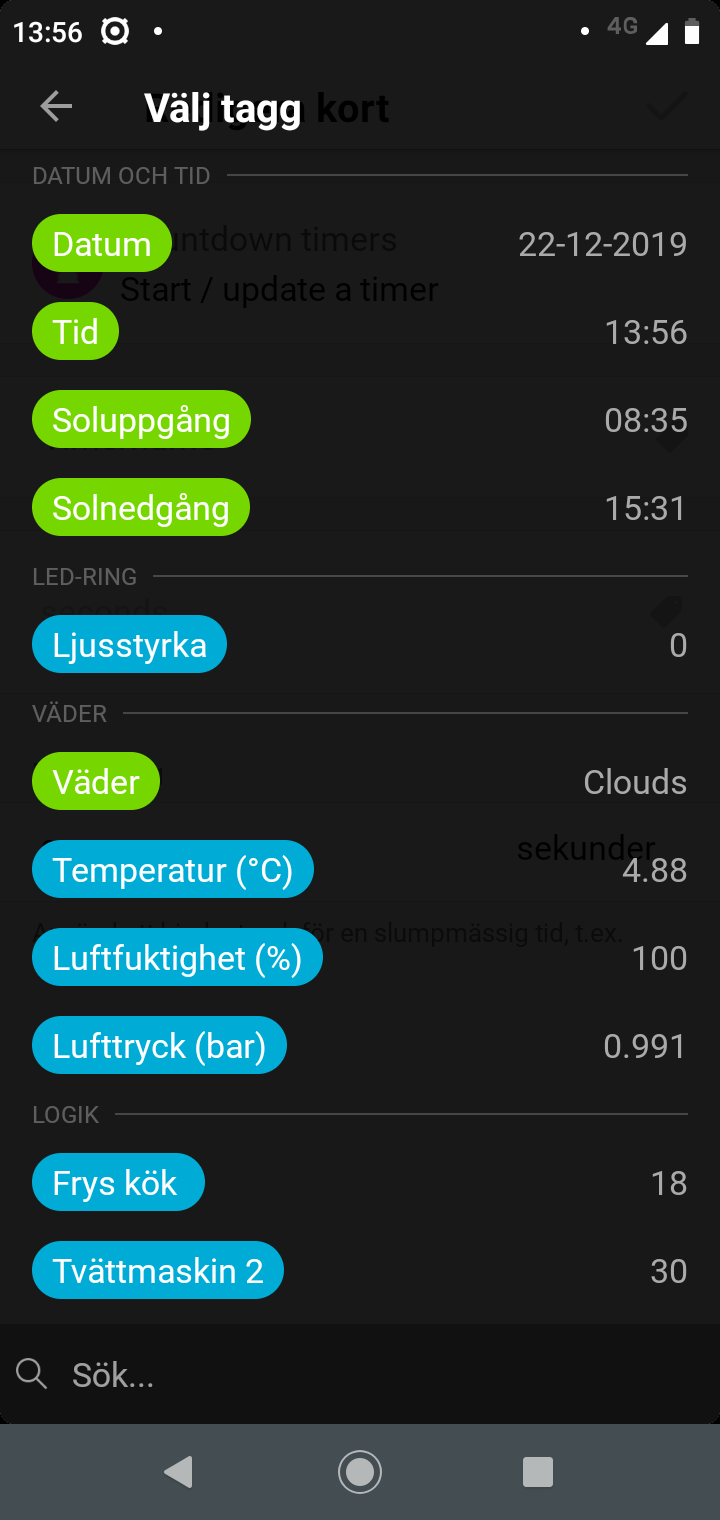The image size is (720, 1520).
Task: Go back using the top arrow
Action: pos(56,107)
